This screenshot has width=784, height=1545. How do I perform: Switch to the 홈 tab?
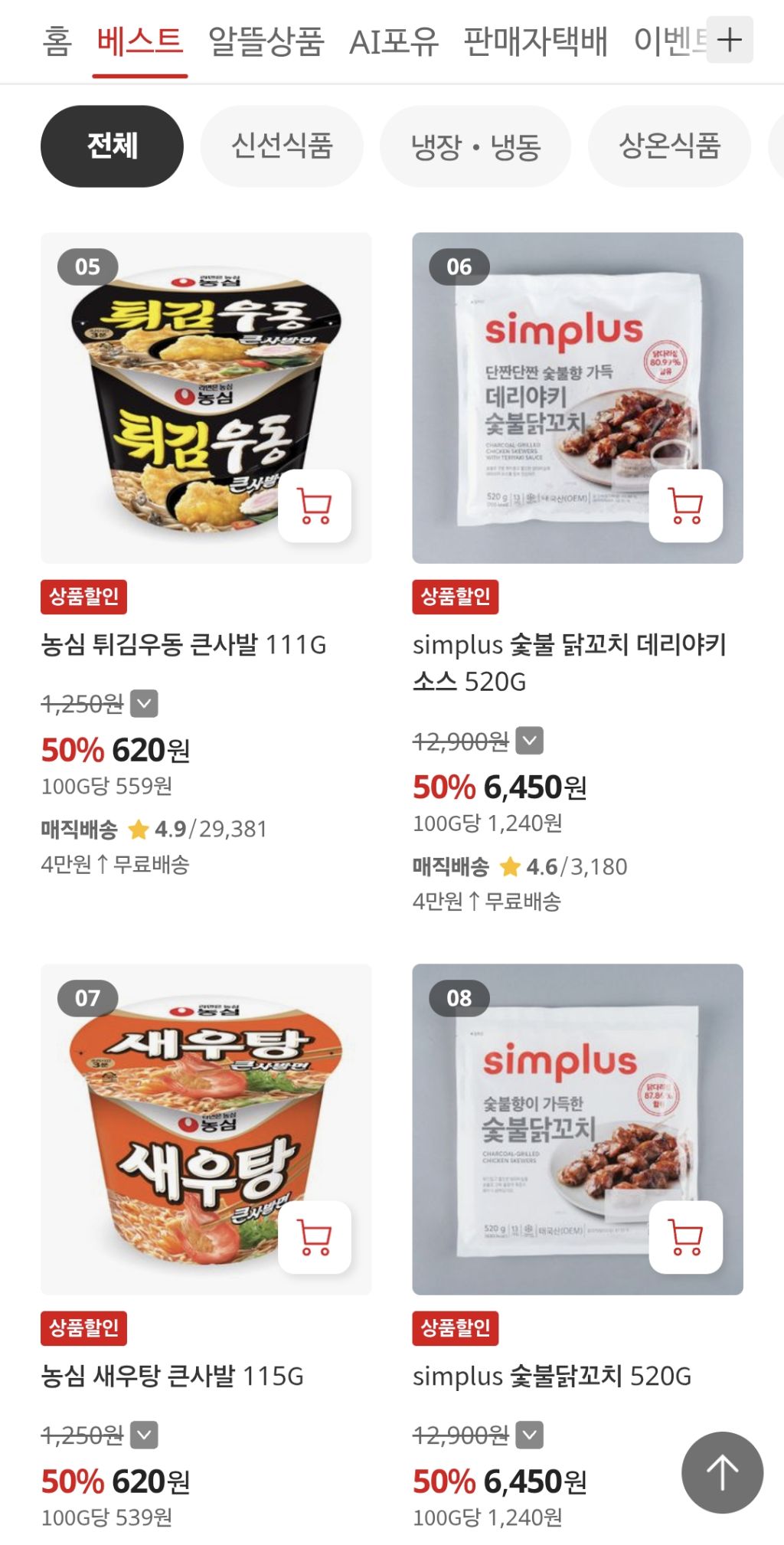pyautogui.click(x=57, y=41)
